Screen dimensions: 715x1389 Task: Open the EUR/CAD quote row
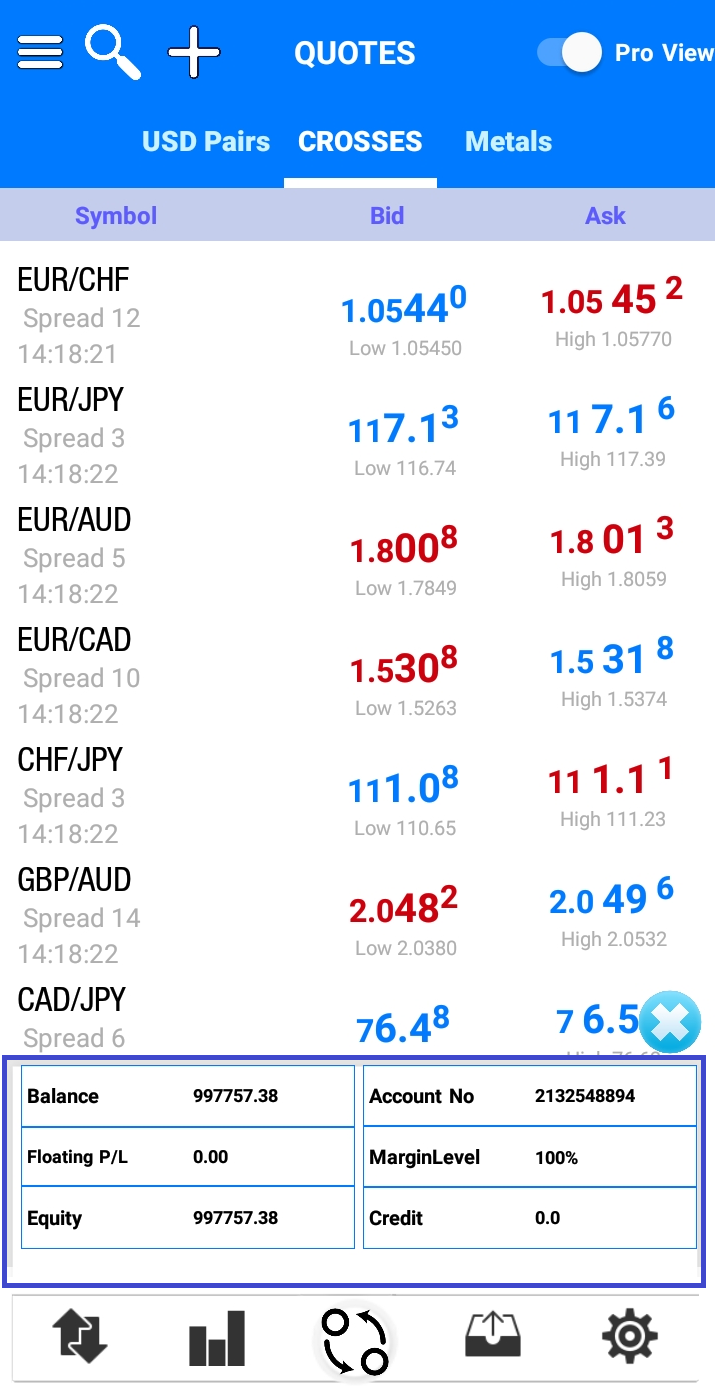pyautogui.click(x=357, y=675)
